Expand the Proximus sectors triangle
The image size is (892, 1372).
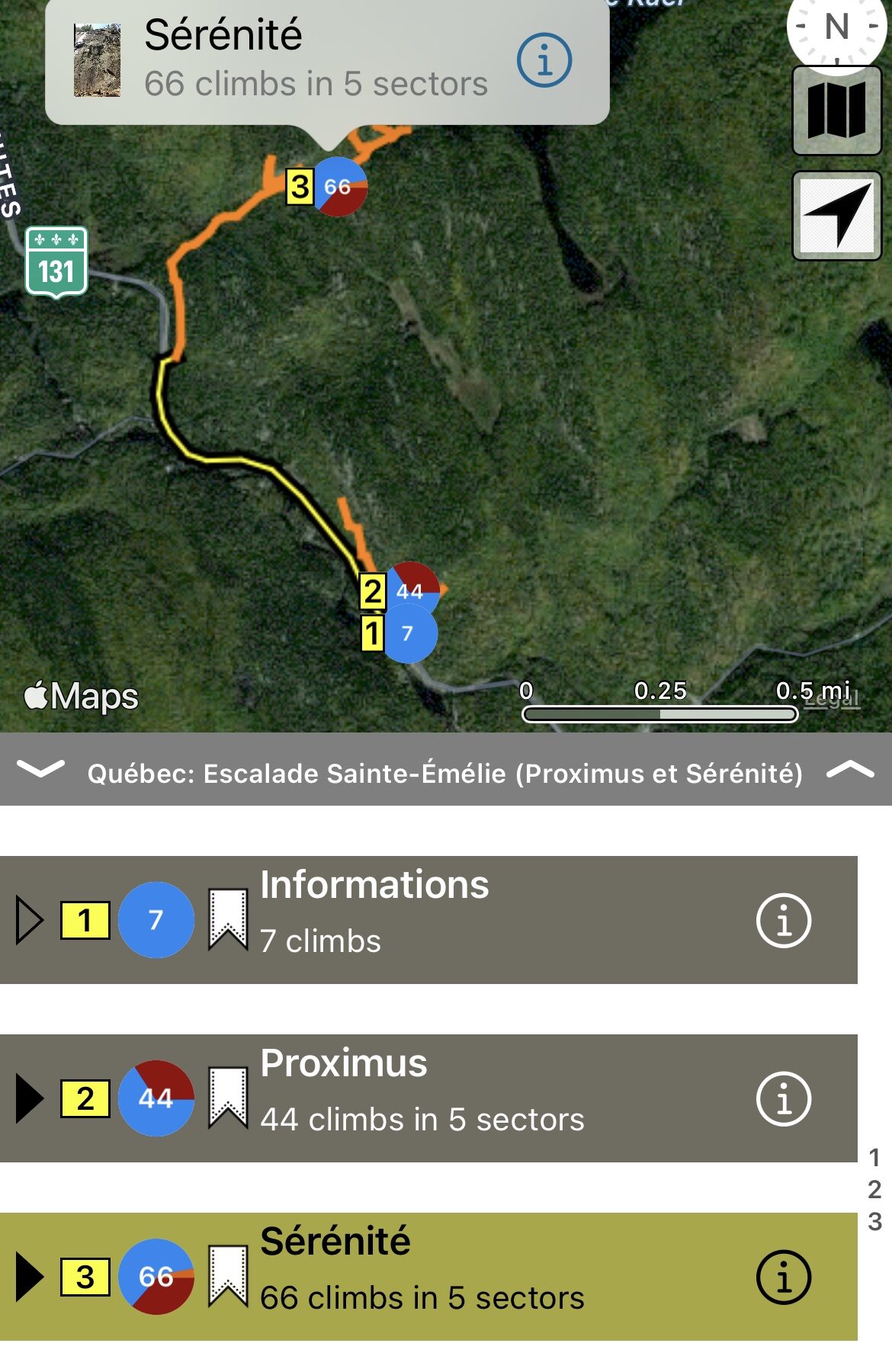(x=30, y=1098)
